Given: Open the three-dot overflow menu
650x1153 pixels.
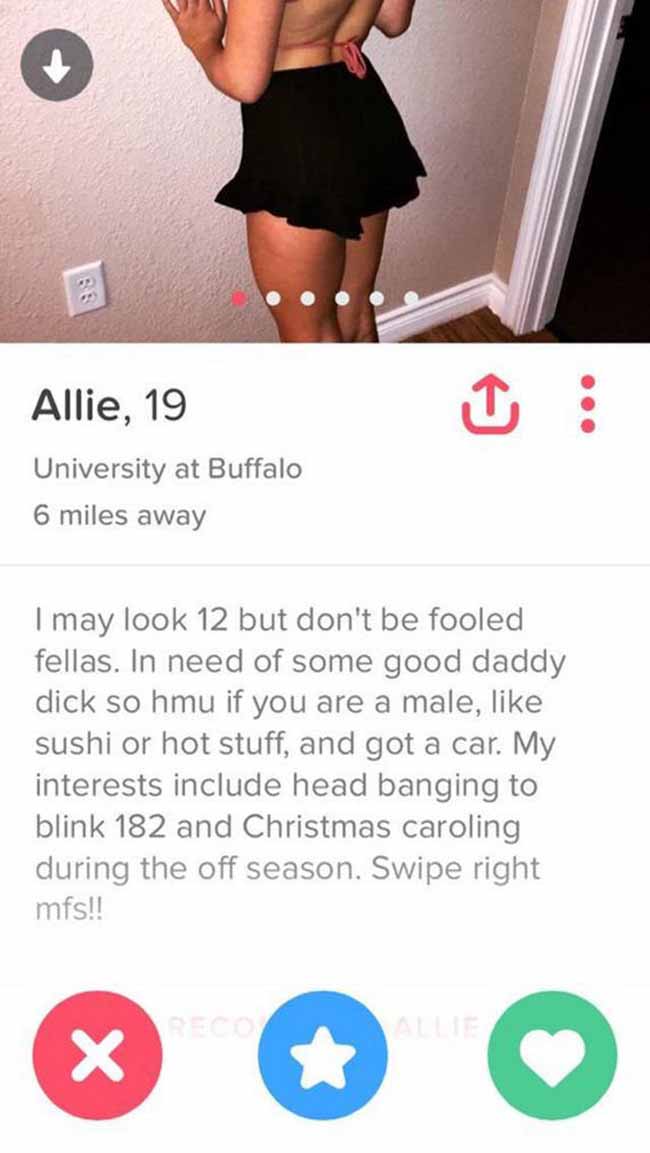Looking at the screenshot, I should point(588,404).
